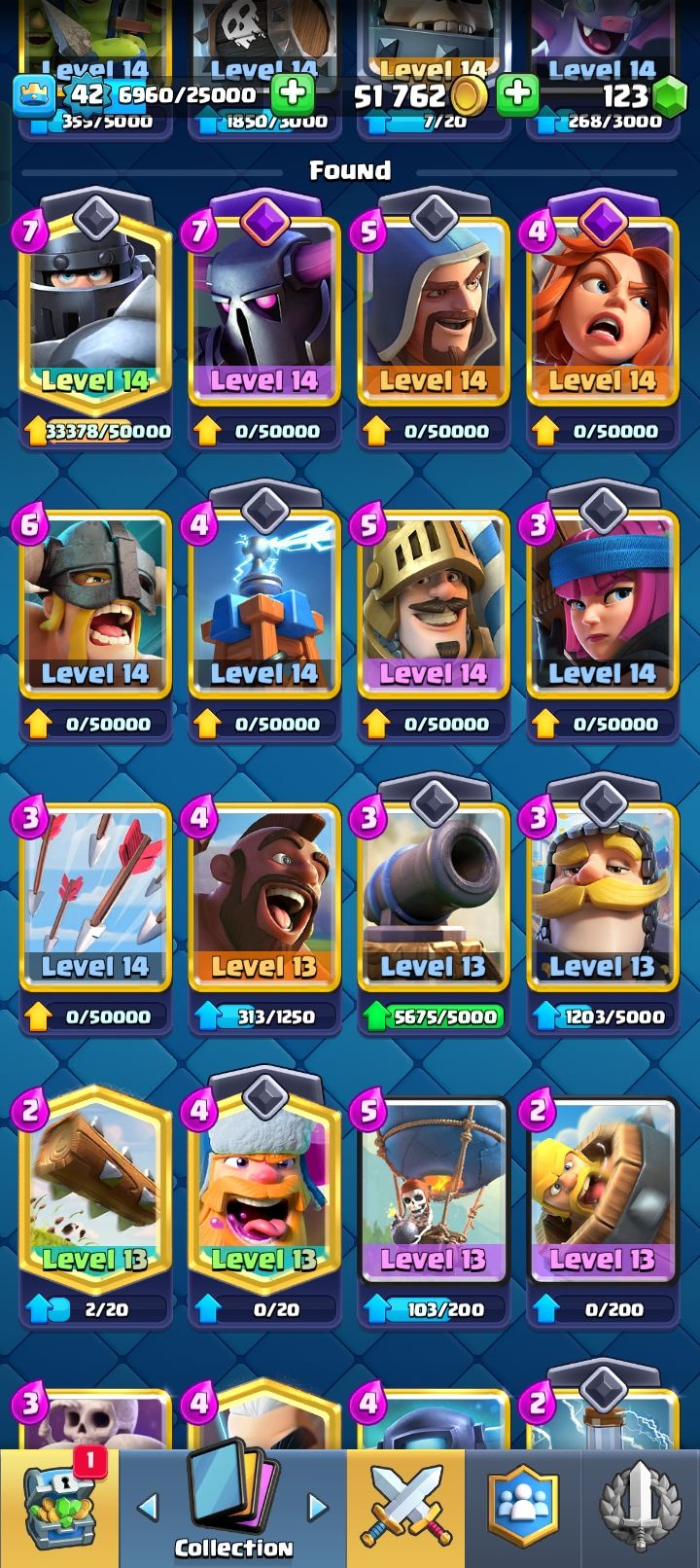Viewport: 700px width, 1568px height.
Task: Open the Wizard card
Action: (433, 311)
